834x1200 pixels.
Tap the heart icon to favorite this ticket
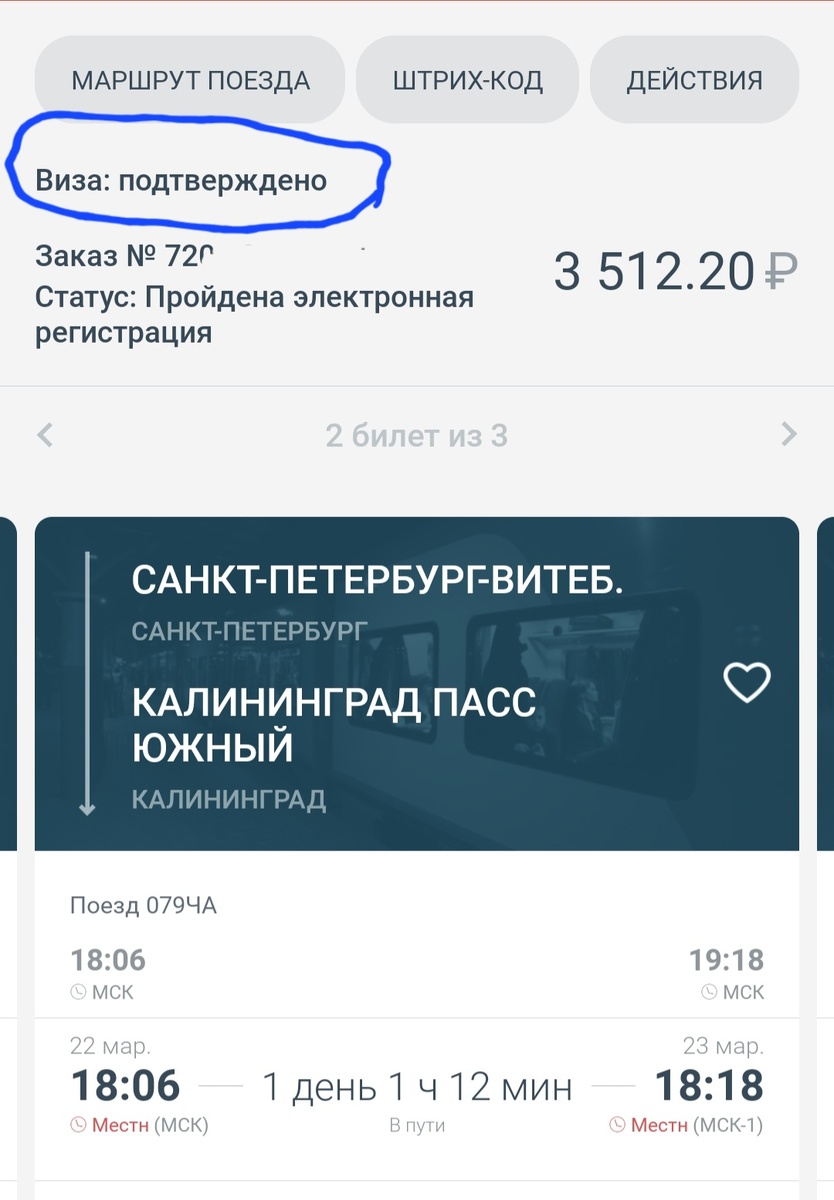746,684
